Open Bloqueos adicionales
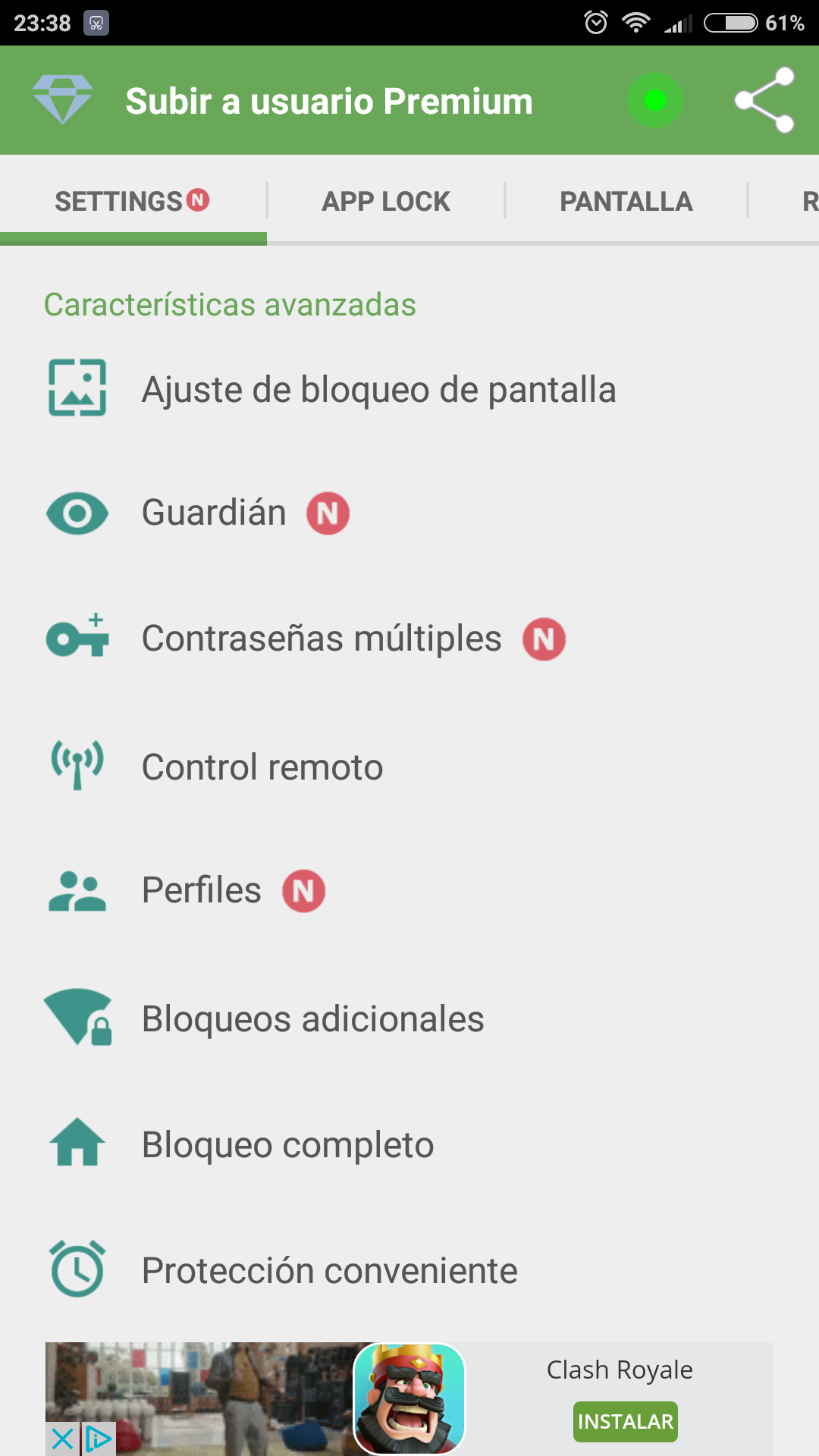 (409, 1018)
